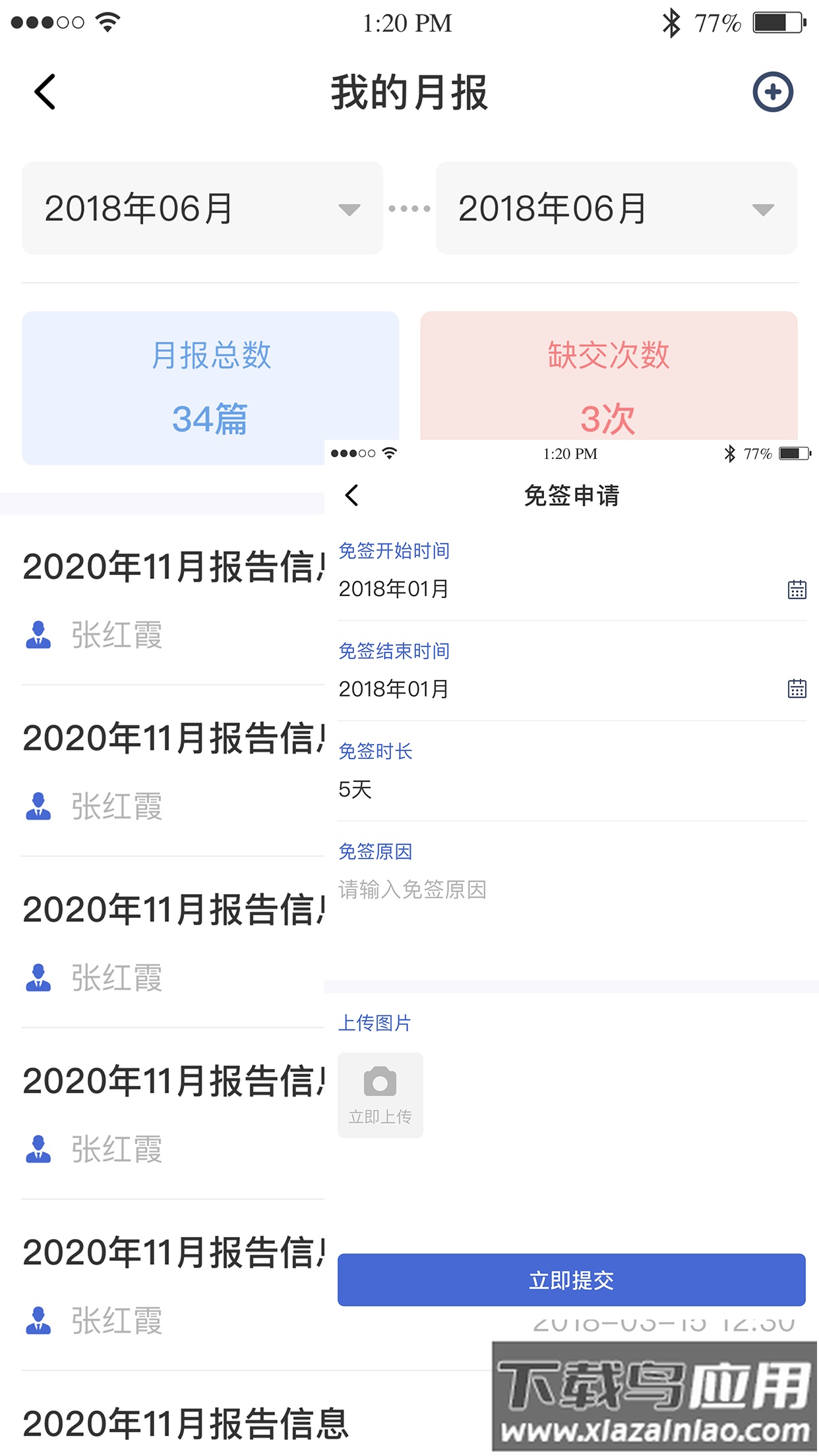Screen dimensions: 819x1456
Task: Open the 免签申请 screen title
Action: 571,495
